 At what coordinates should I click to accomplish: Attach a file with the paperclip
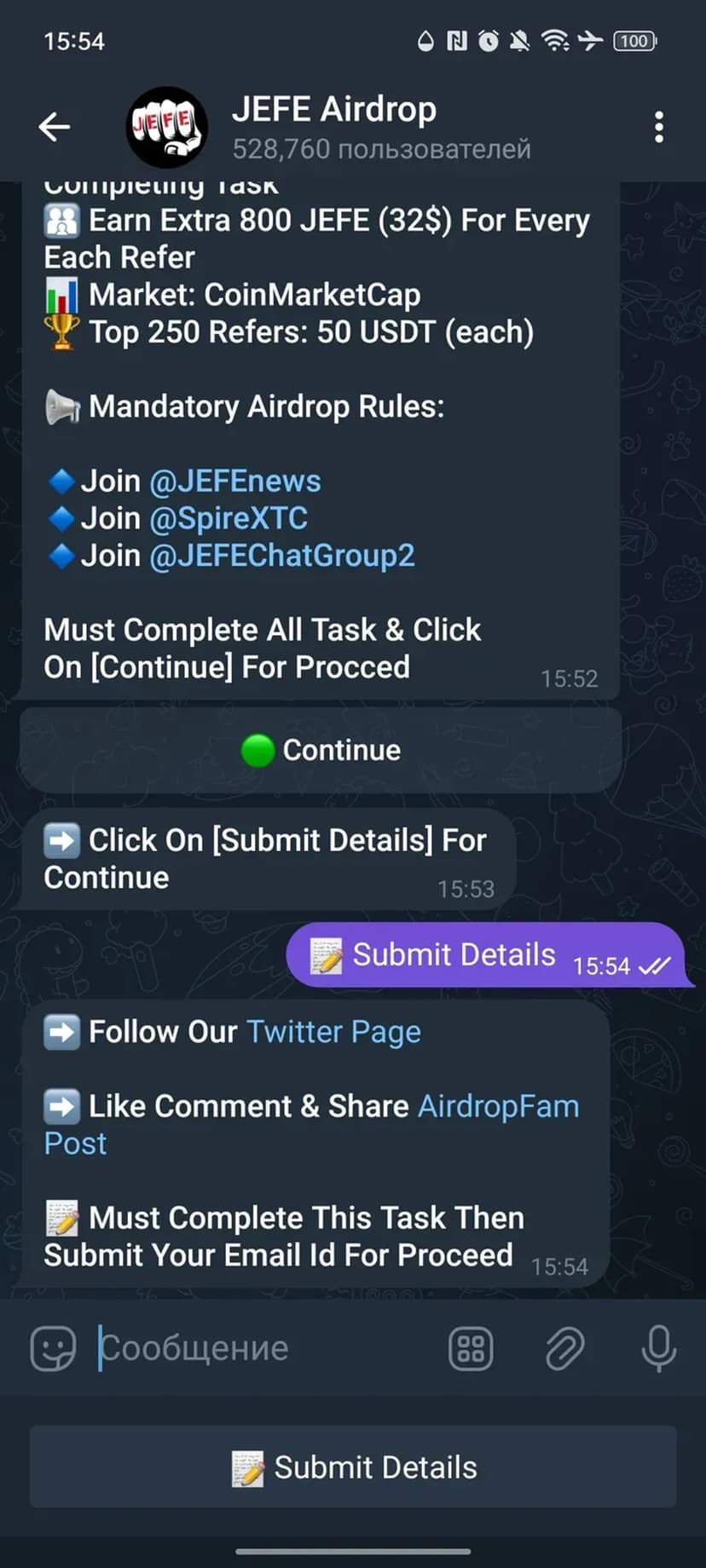pyautogui.click(x=564, y=1348)
